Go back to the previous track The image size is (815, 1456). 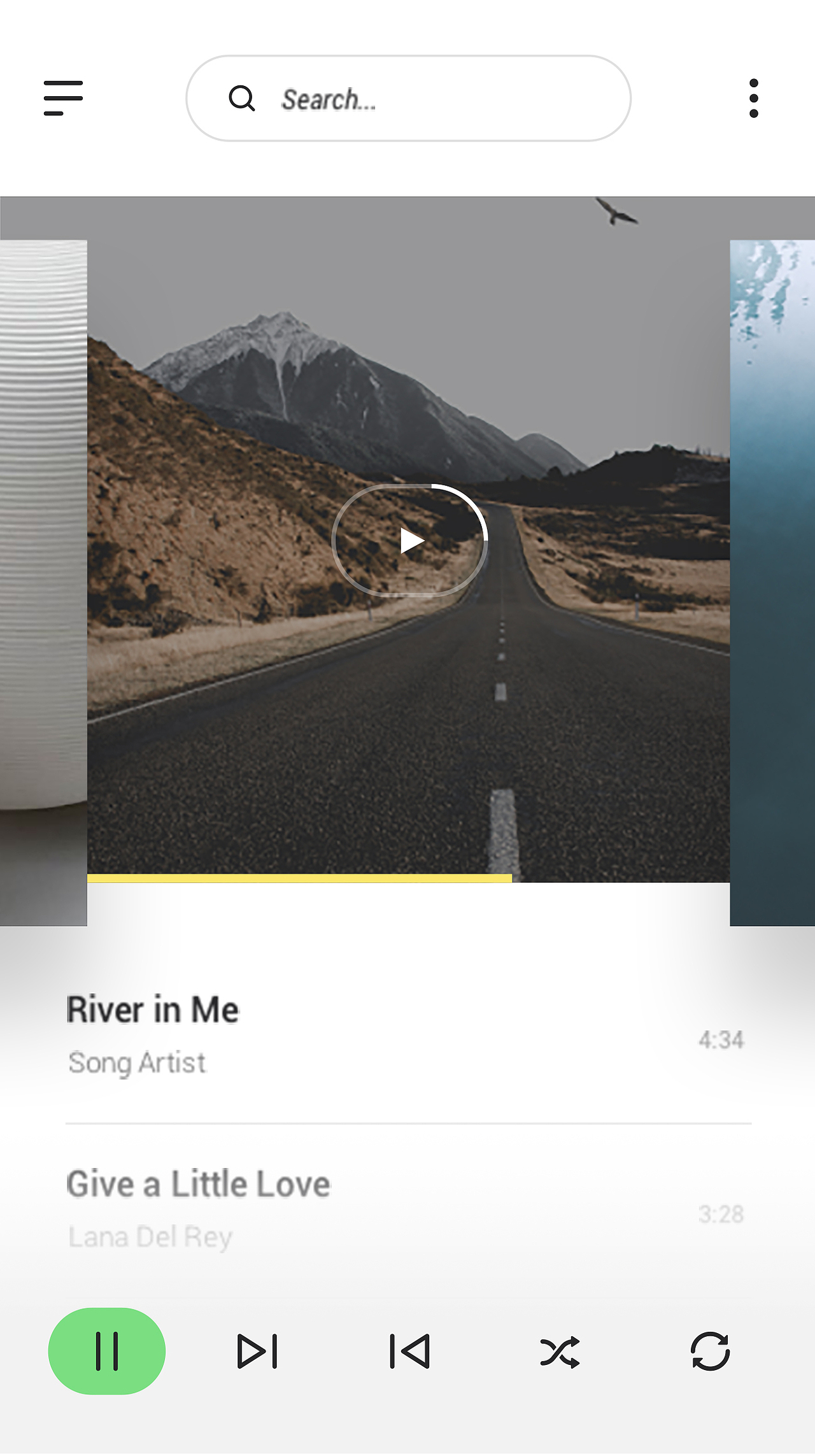[409, 1351]
